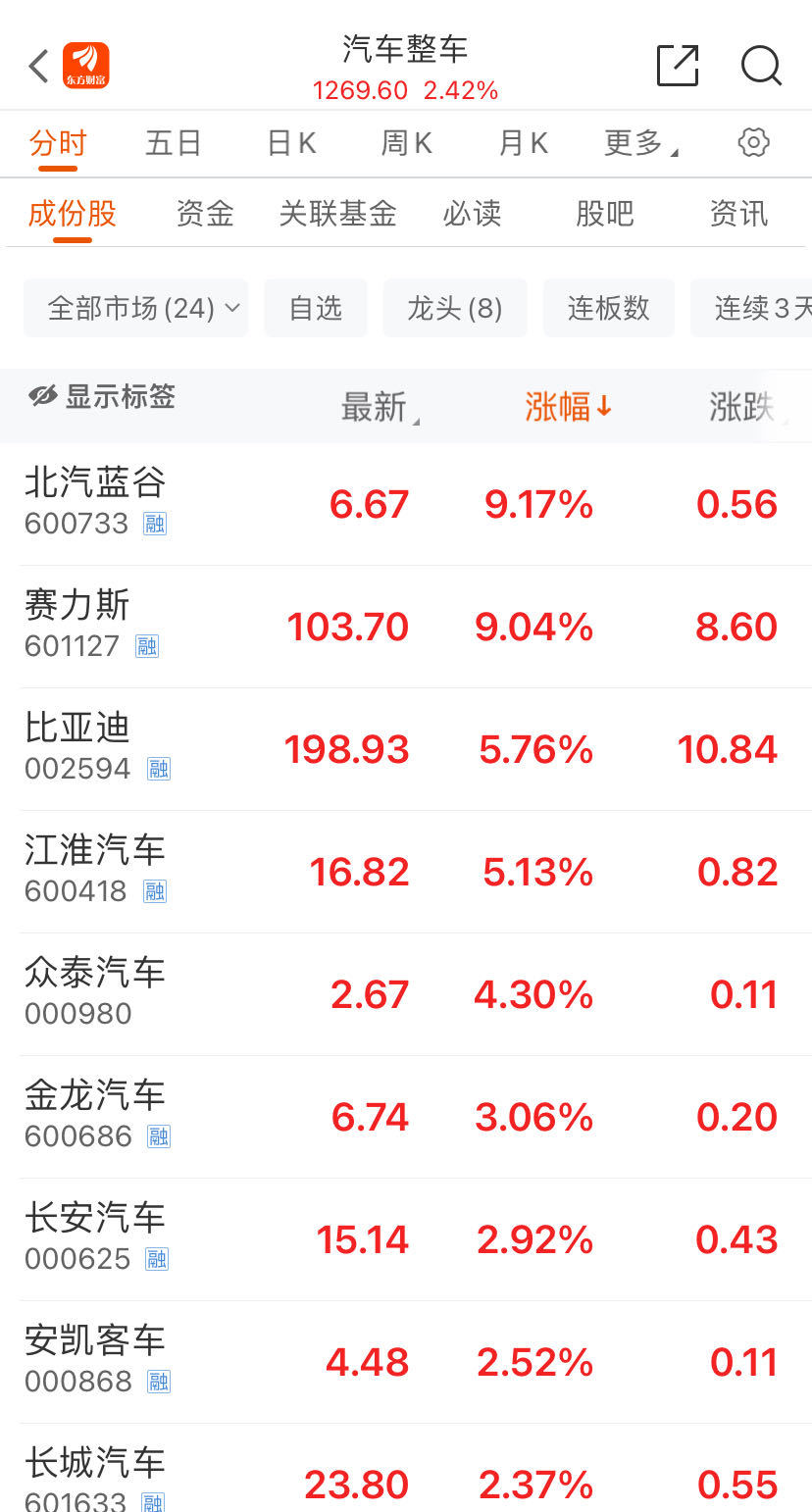Select the 周K chart tab
812x1512 pixels.
(407, 143)
